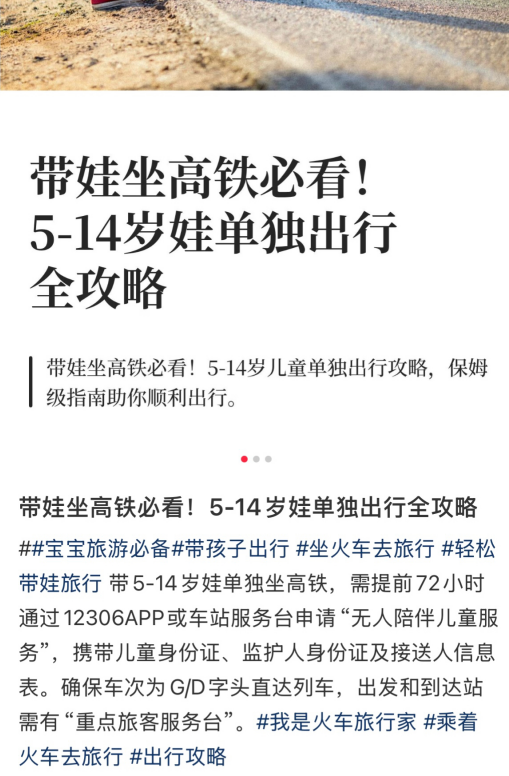
Task: Jump to the second image dot
Action: [256, 459]
